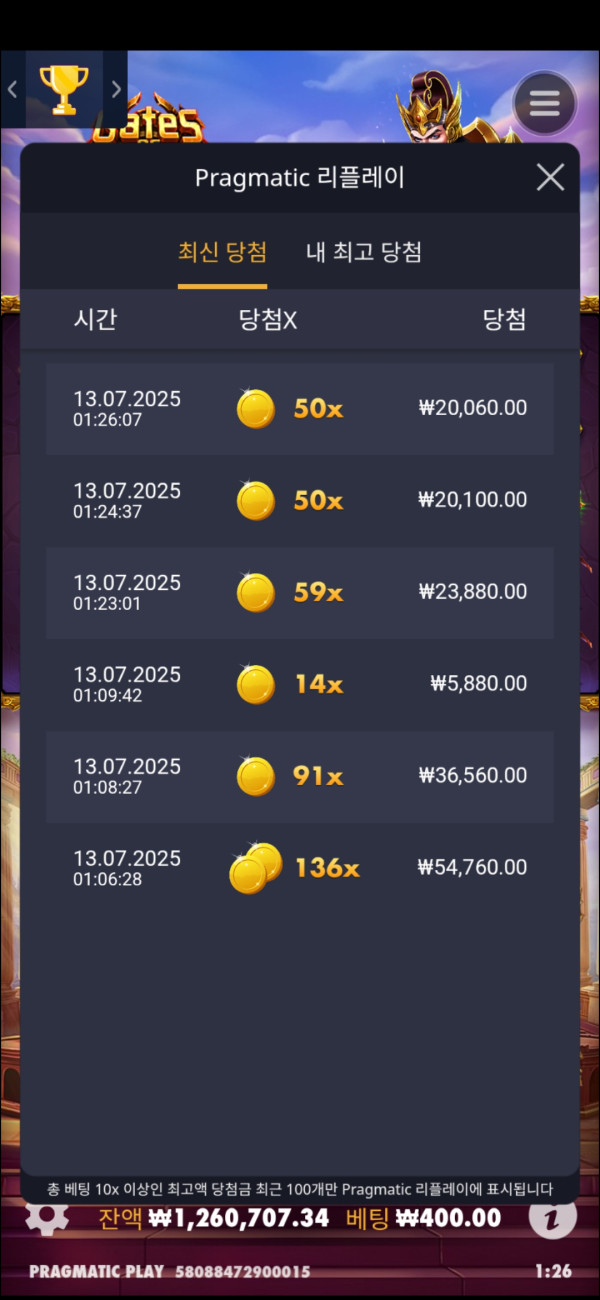Open replay from 01:24:37 winning ₩20,100.00
600x1300 pixels.
tap(300, 500)
